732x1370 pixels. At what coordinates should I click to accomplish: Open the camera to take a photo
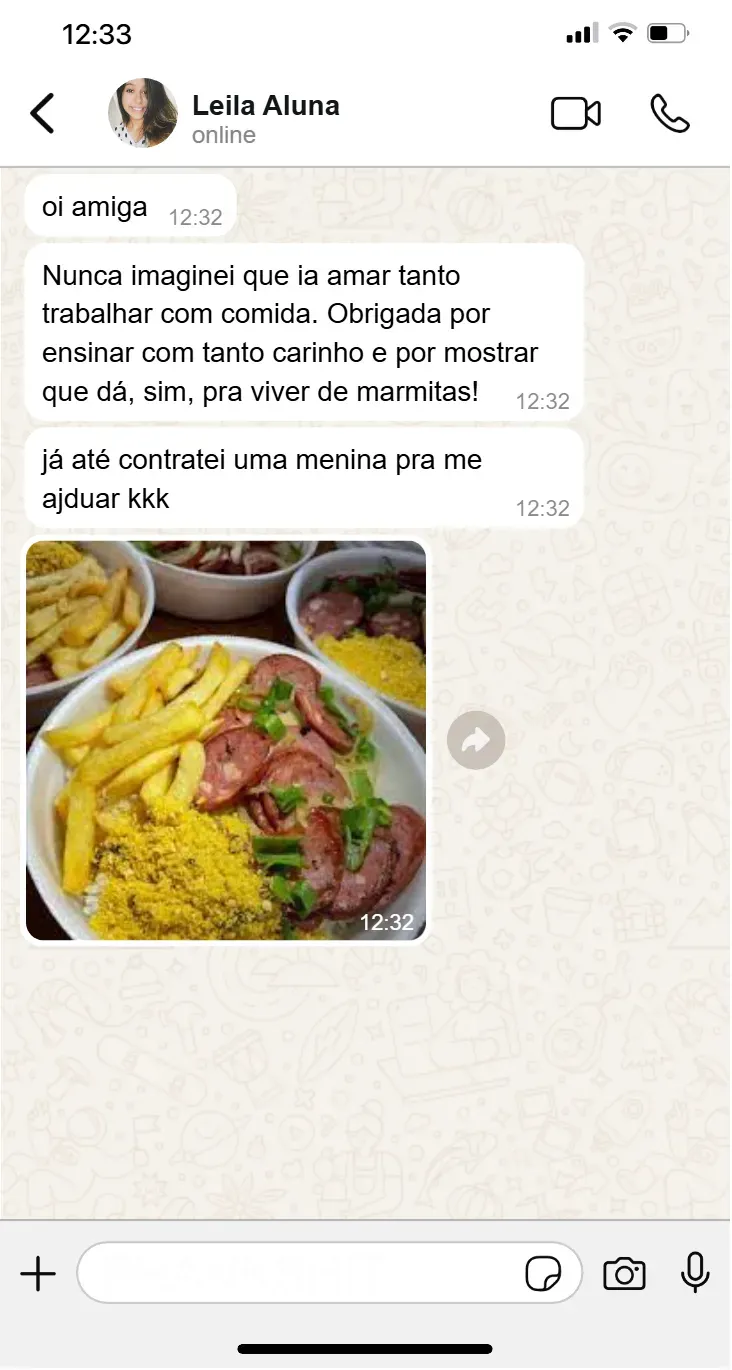[x=624, y=1274]
